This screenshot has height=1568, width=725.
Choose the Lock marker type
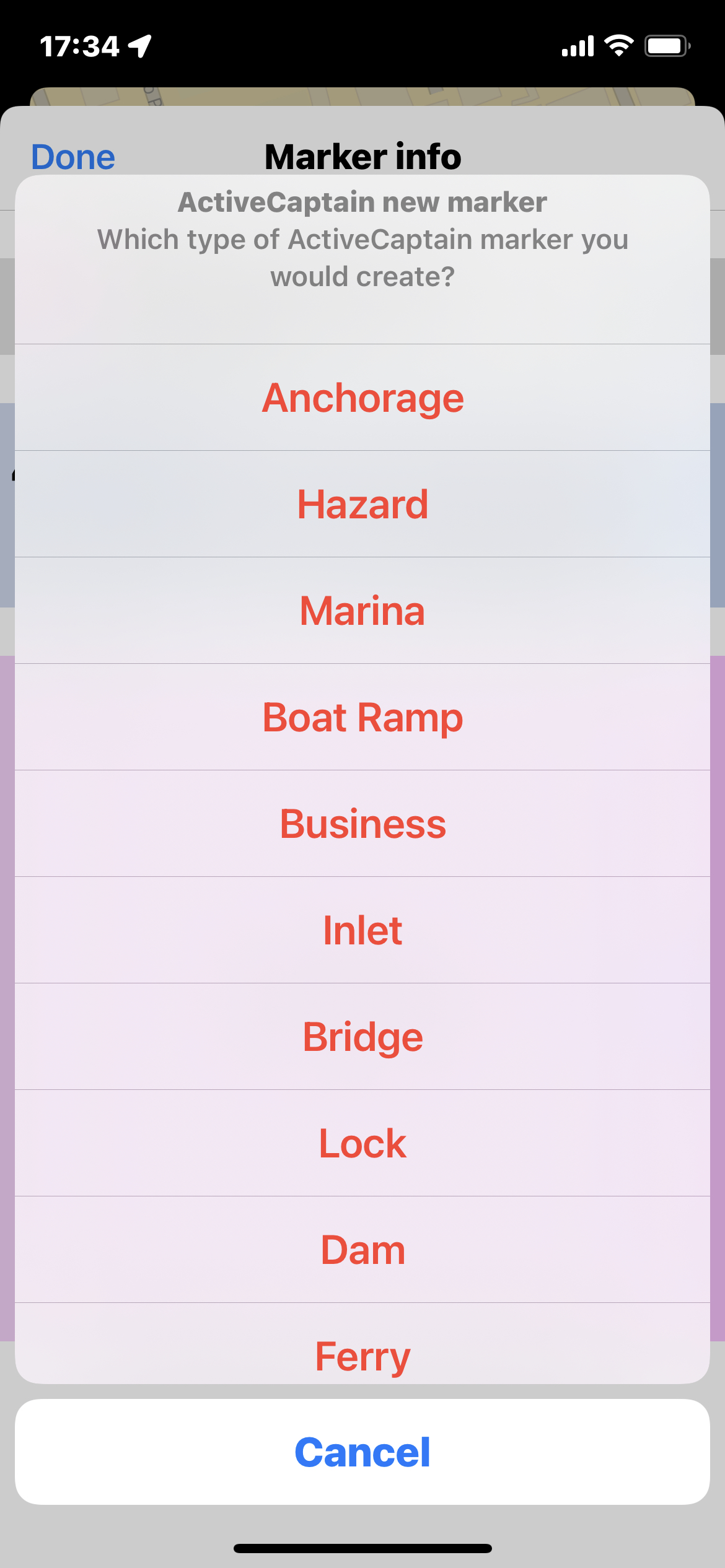362,1143
